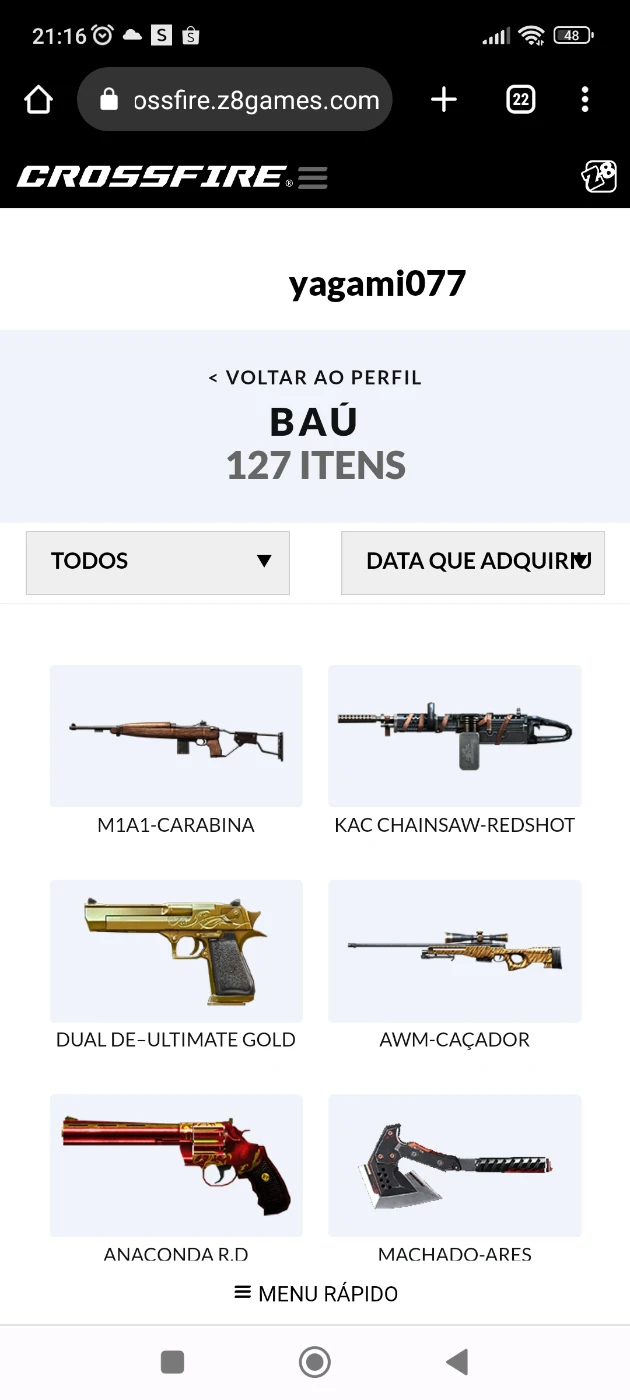
Task: Open the tab switcher showing 22
Action: click(521, 99)
